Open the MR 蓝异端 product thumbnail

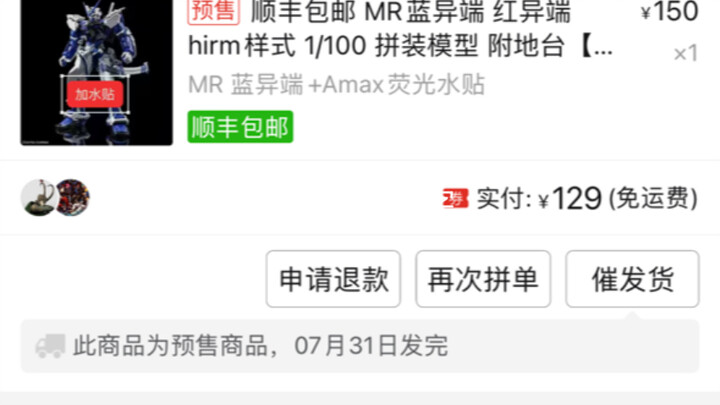97,70
